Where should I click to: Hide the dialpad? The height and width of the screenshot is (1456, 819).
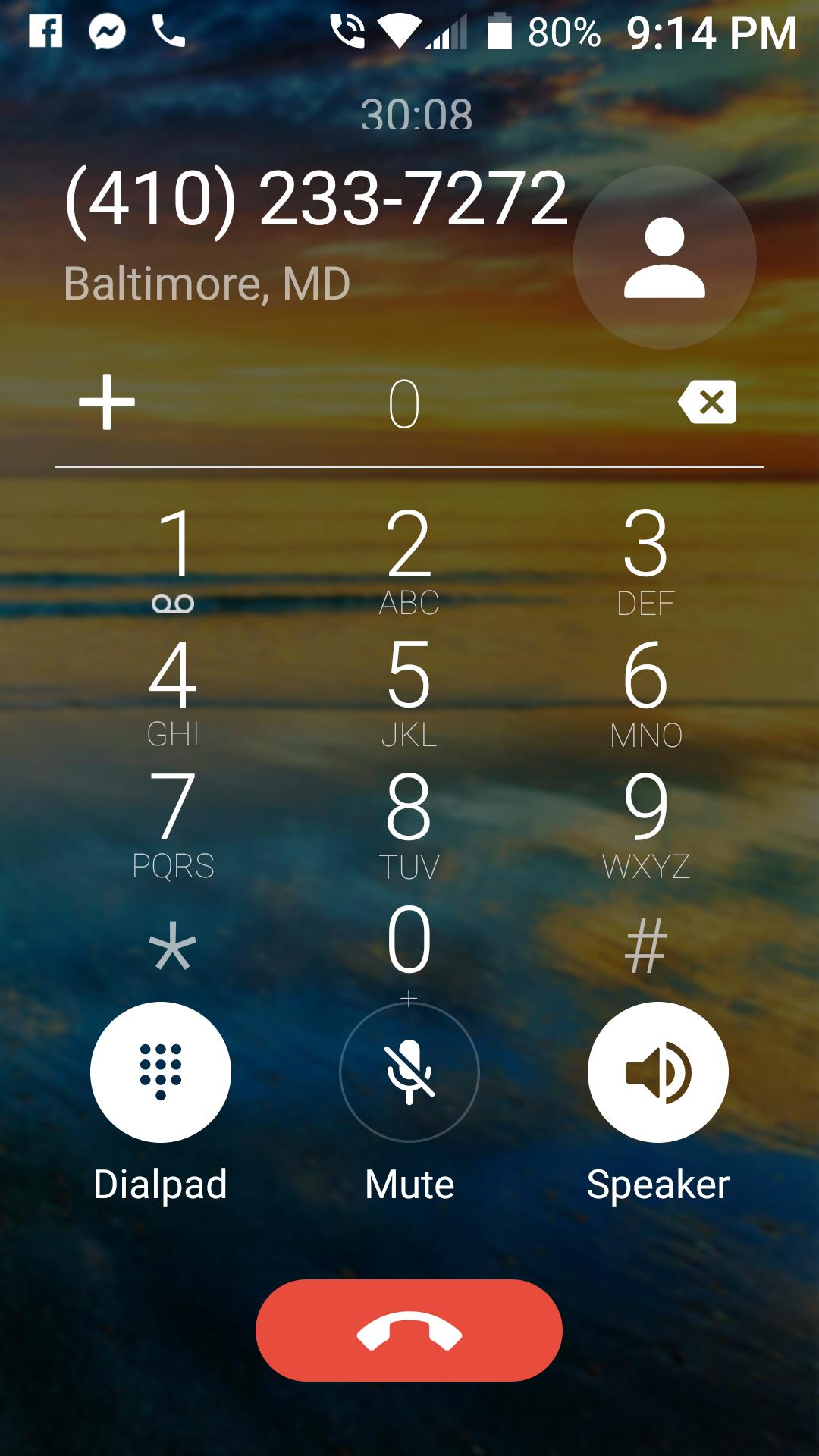coord(161,1072)
